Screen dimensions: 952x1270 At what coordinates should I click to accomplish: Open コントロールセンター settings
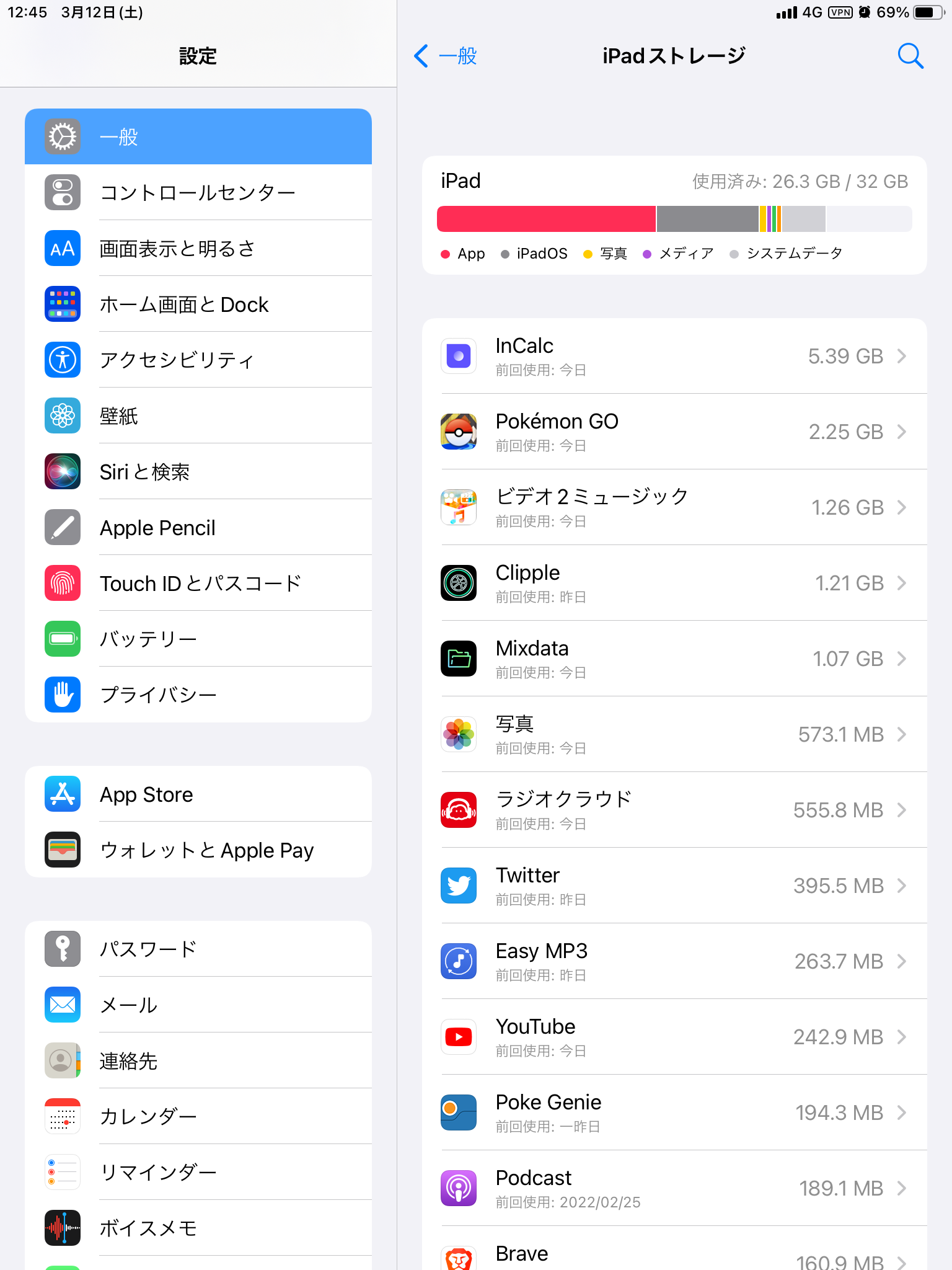pyautogui.click(x=198, y=192)
